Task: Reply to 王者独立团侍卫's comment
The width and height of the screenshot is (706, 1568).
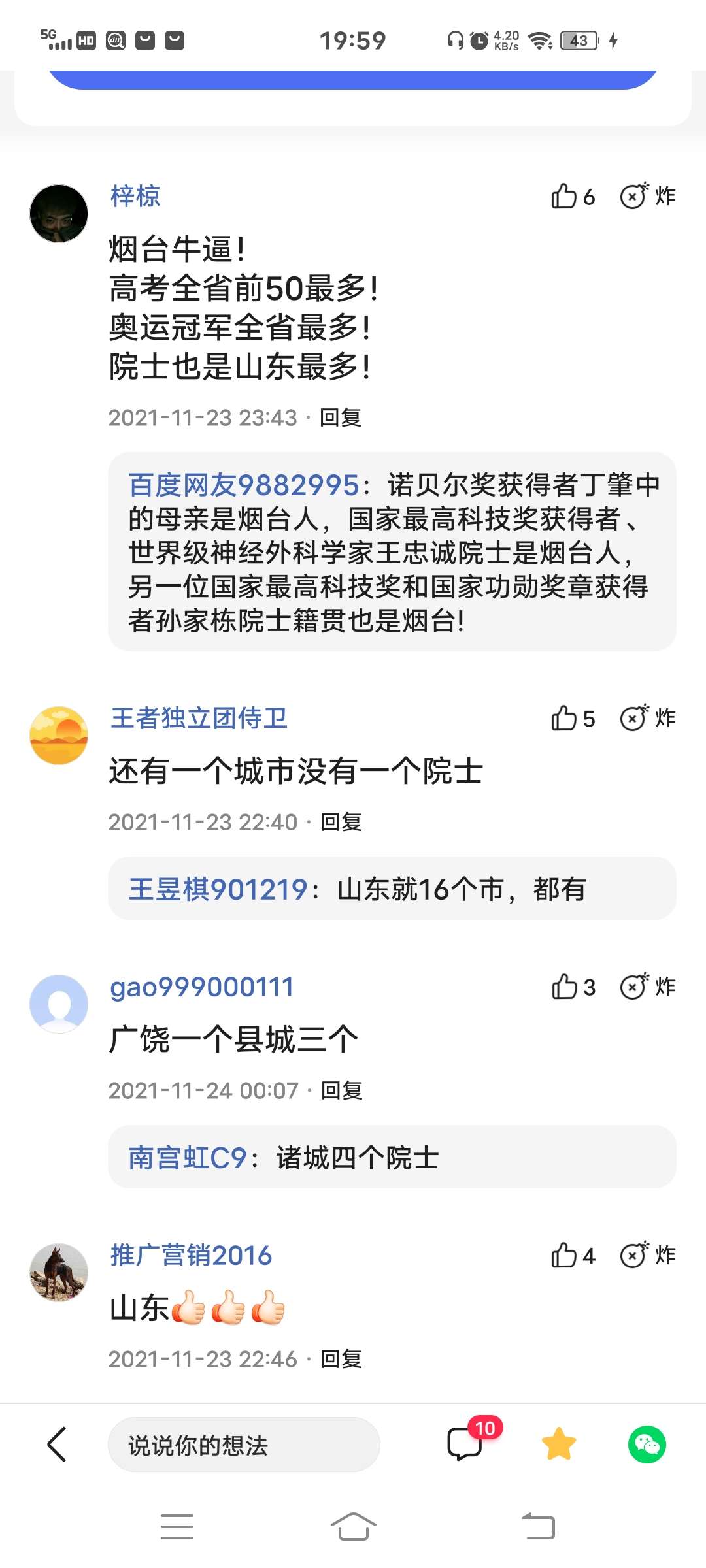Action: point(341,822)
